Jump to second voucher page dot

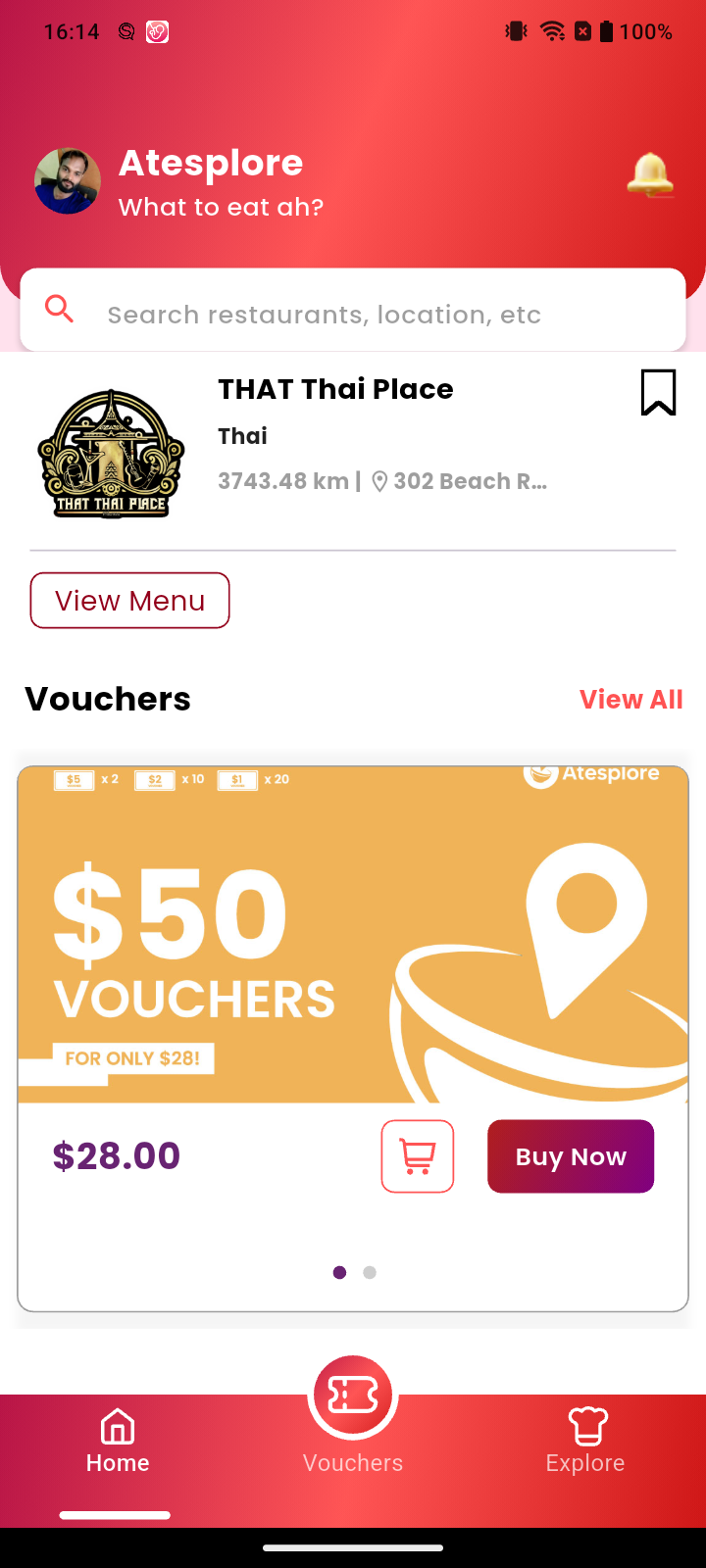point(370,1272)
